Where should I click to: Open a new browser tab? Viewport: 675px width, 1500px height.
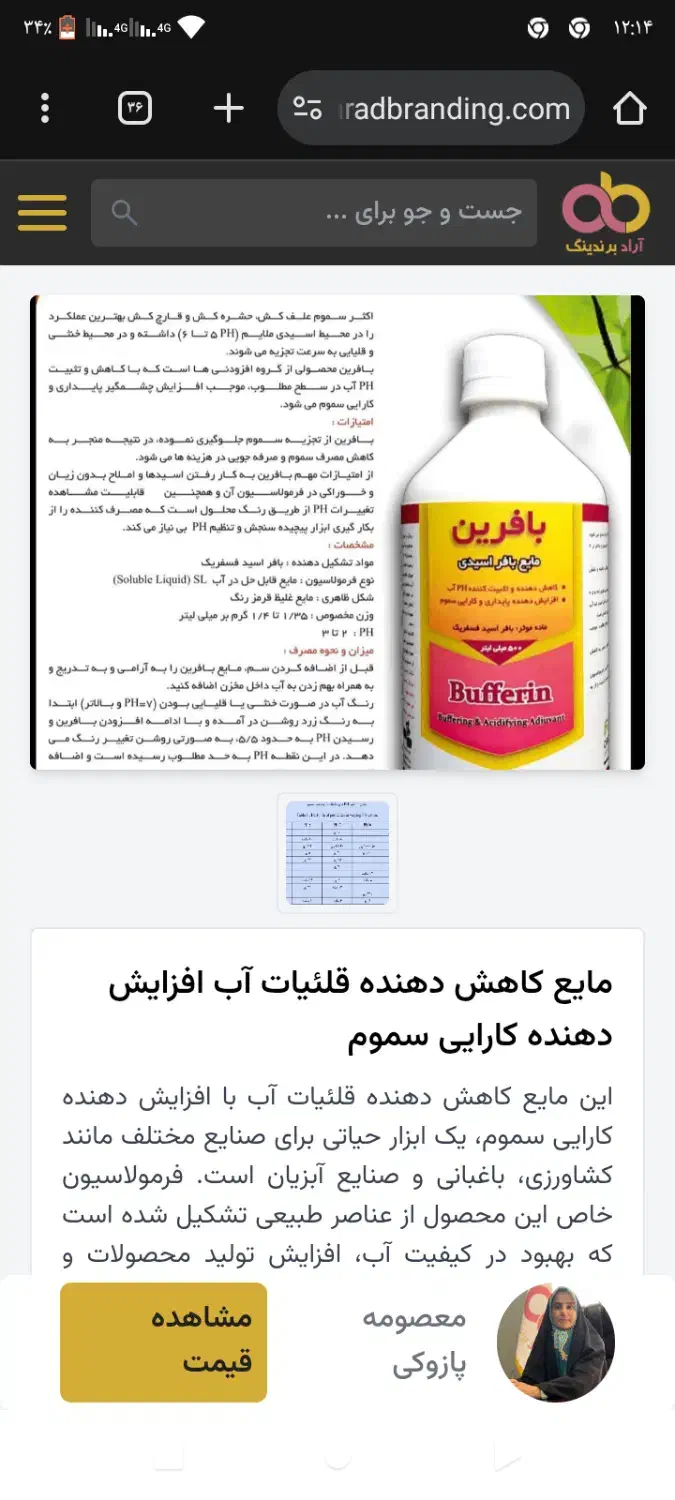[229, 108]
